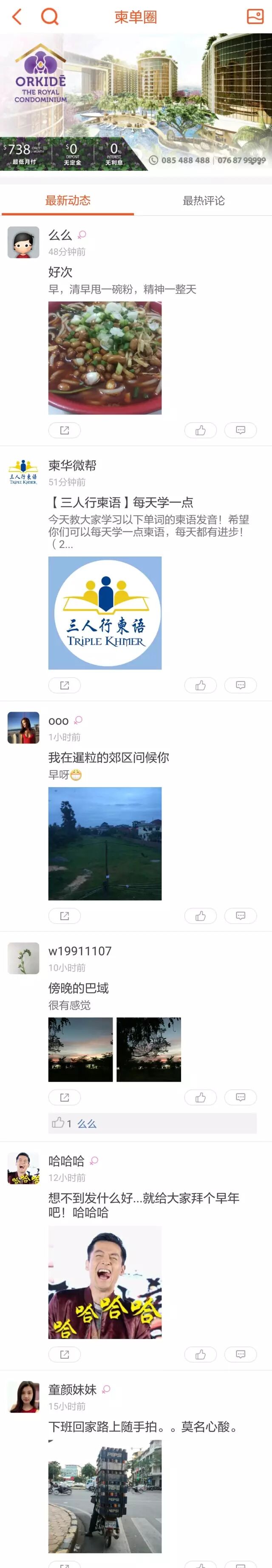Open 么么 in the likes under w19911107's post

coord(86,1124)
